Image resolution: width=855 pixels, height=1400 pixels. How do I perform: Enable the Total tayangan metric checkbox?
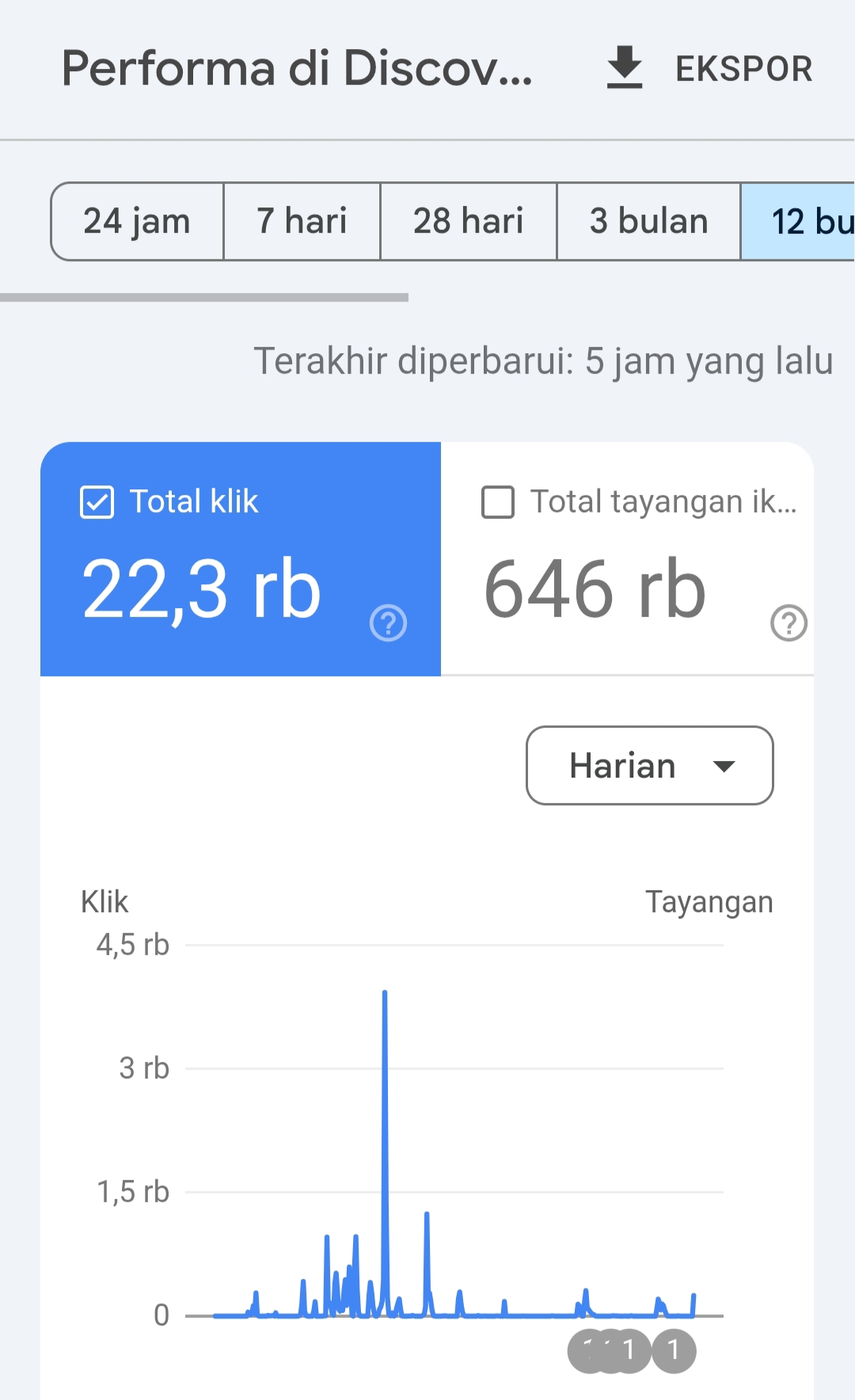tap(498, 502)
